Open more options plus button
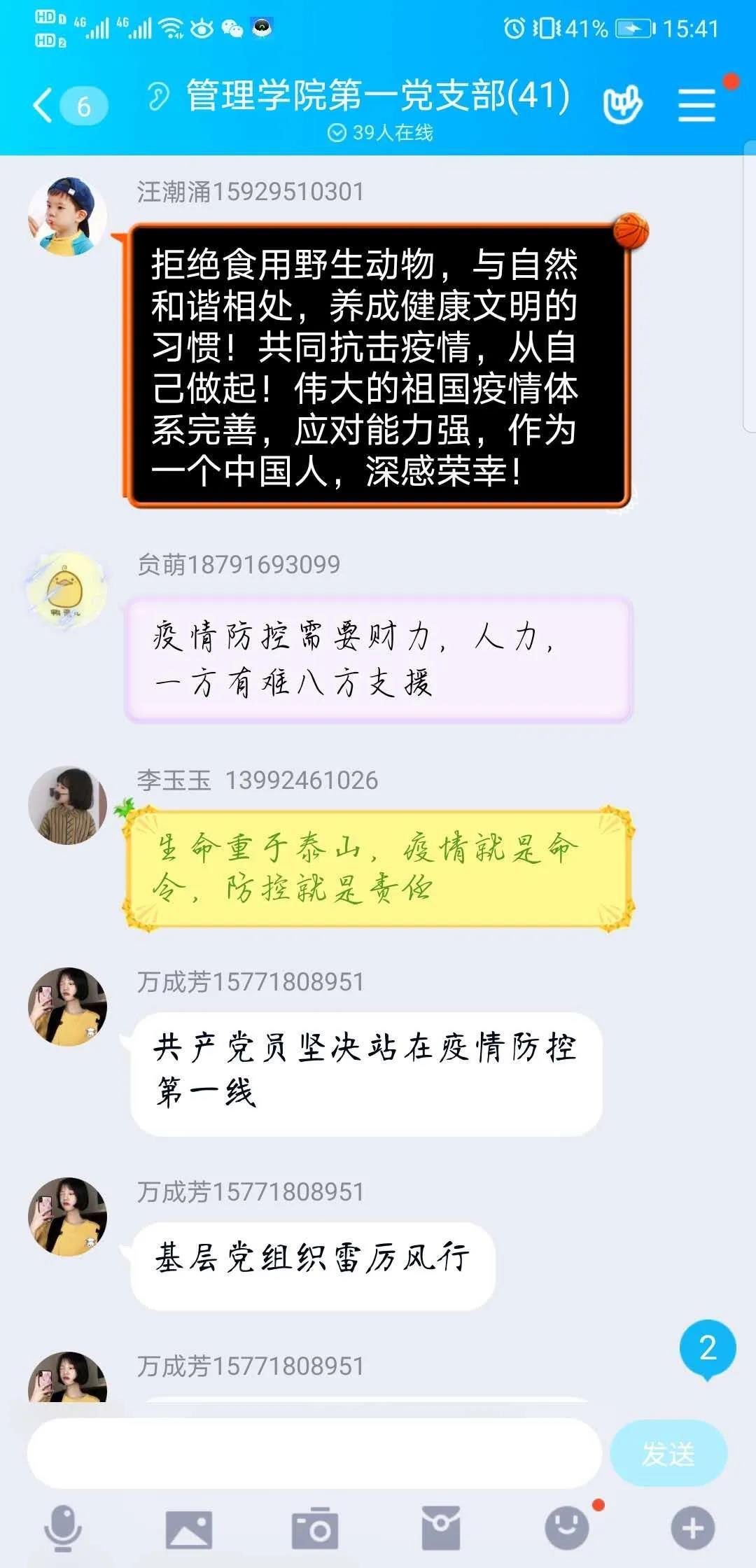756x1568 pixels. pos(692,1528)
